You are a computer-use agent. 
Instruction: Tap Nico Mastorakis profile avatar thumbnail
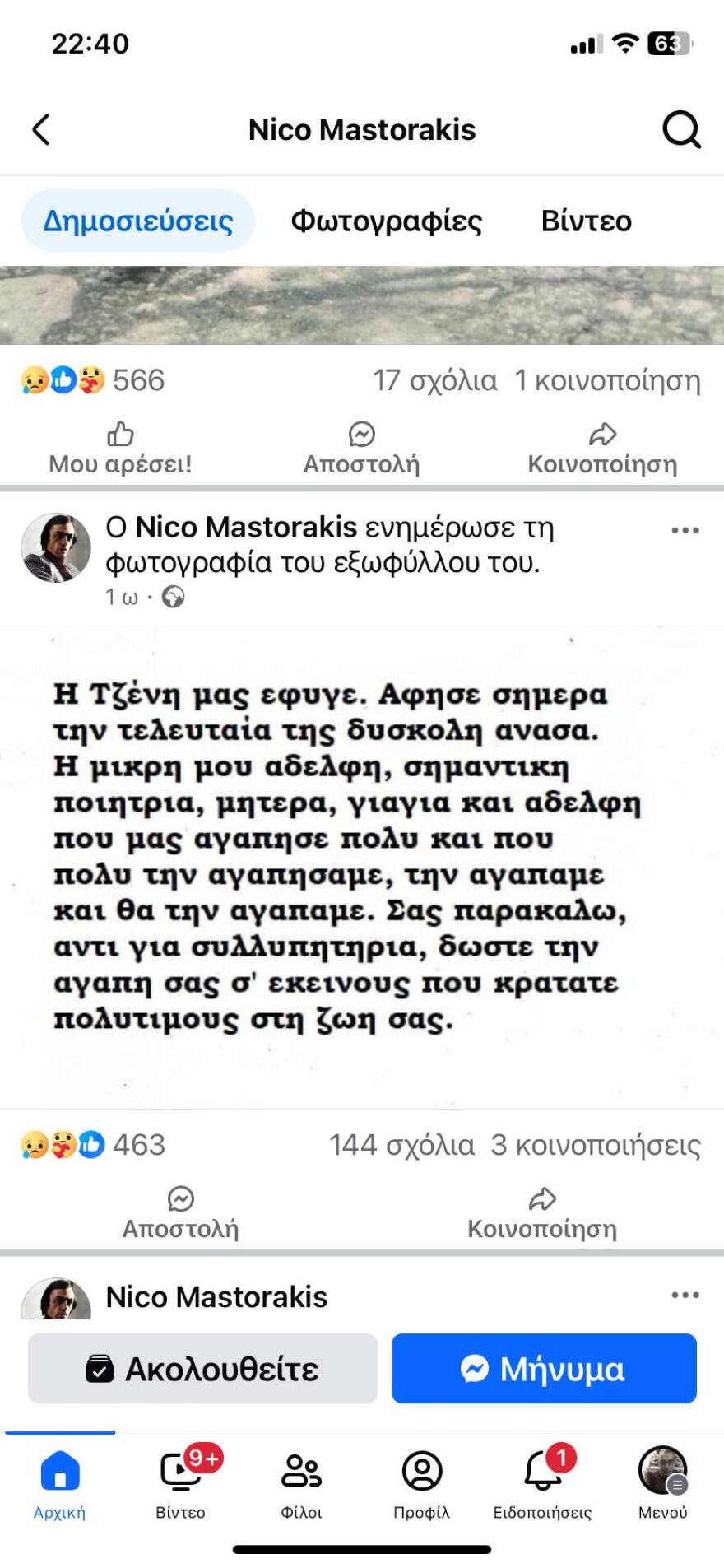(x=56, y=546)
